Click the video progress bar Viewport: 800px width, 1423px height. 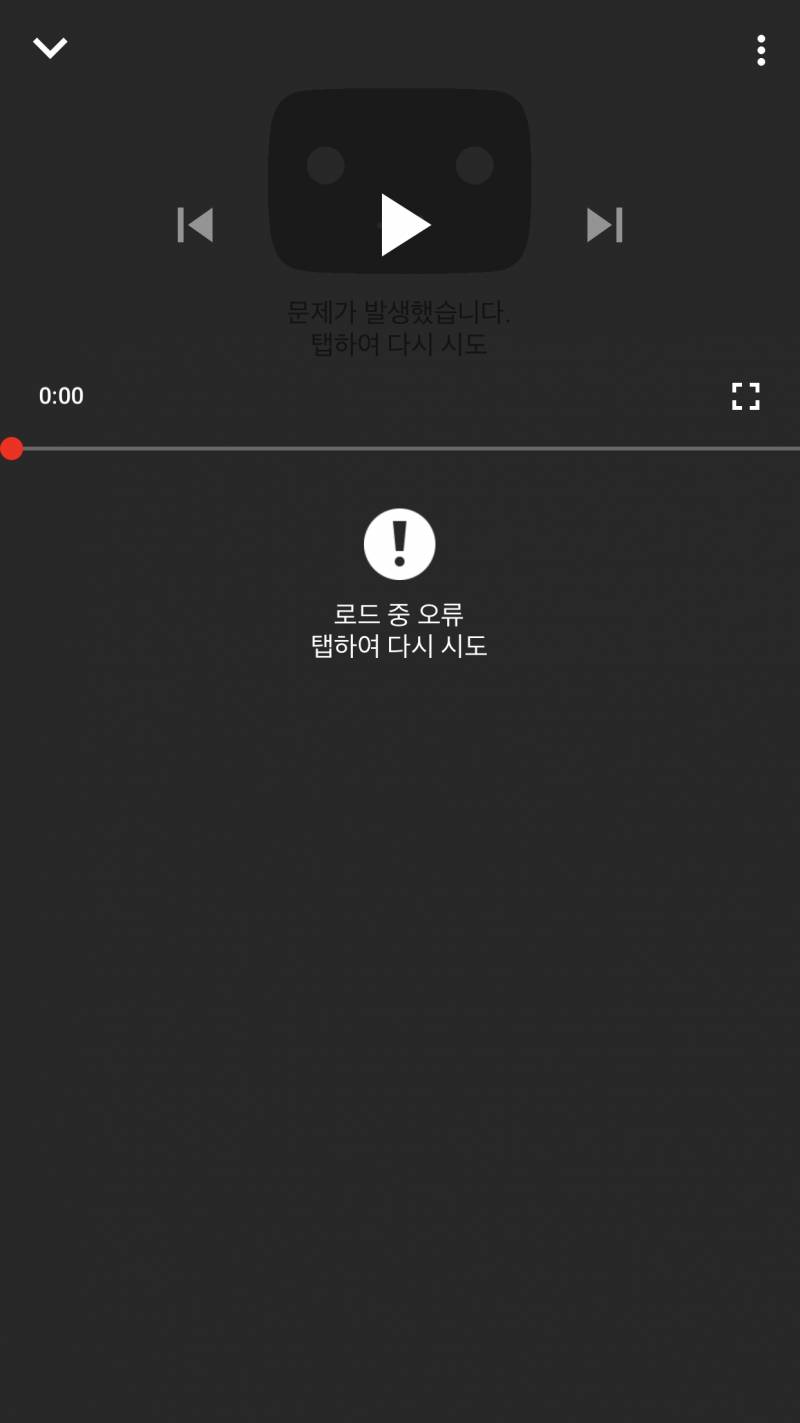pos(400,449)
